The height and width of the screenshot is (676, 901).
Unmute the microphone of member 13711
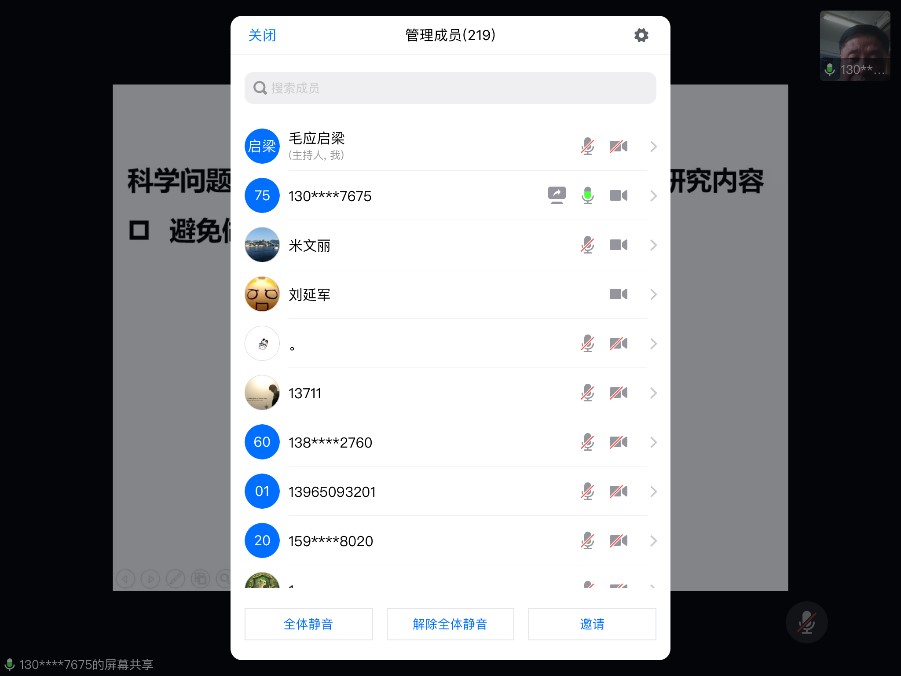point(588,393)
